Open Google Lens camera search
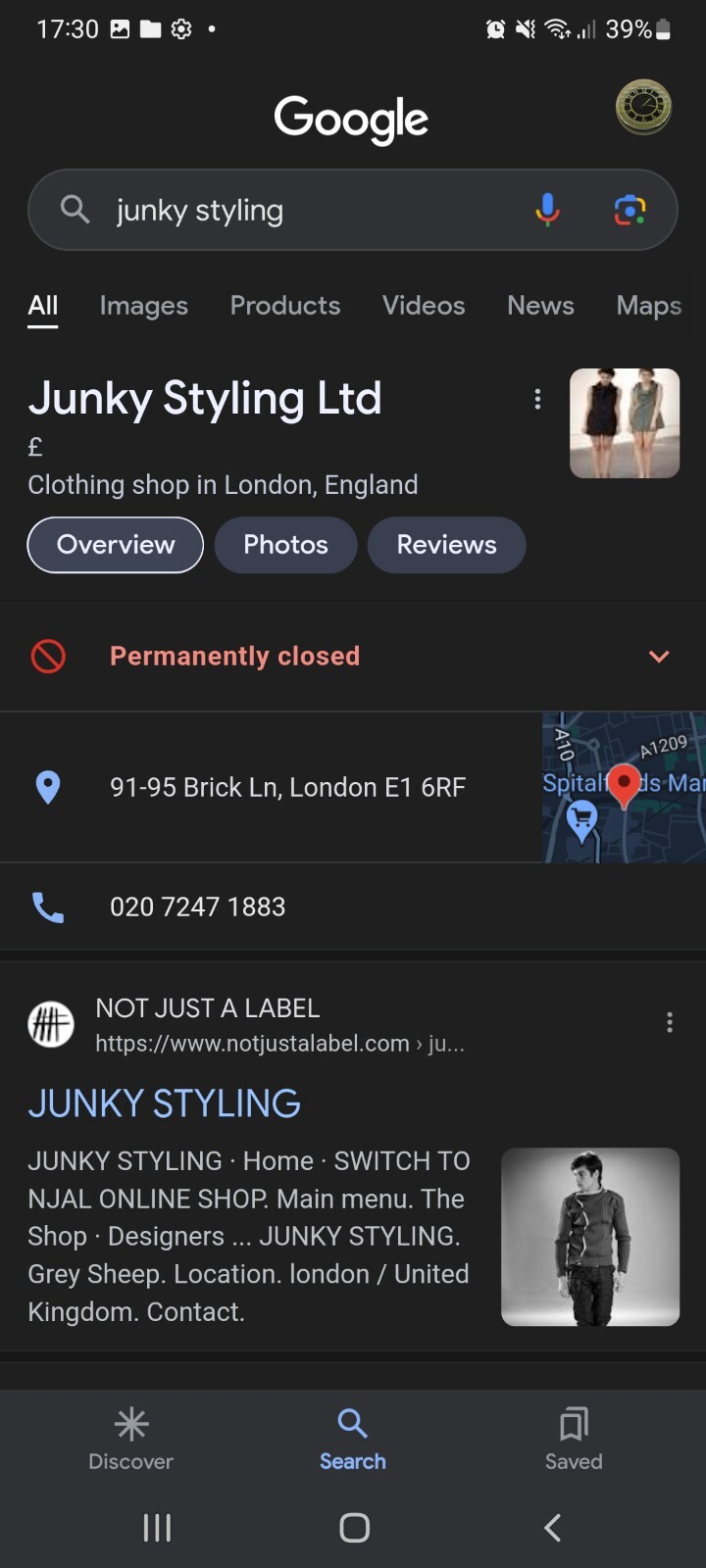Viewport: 706px width, 1568px height. 629,210
